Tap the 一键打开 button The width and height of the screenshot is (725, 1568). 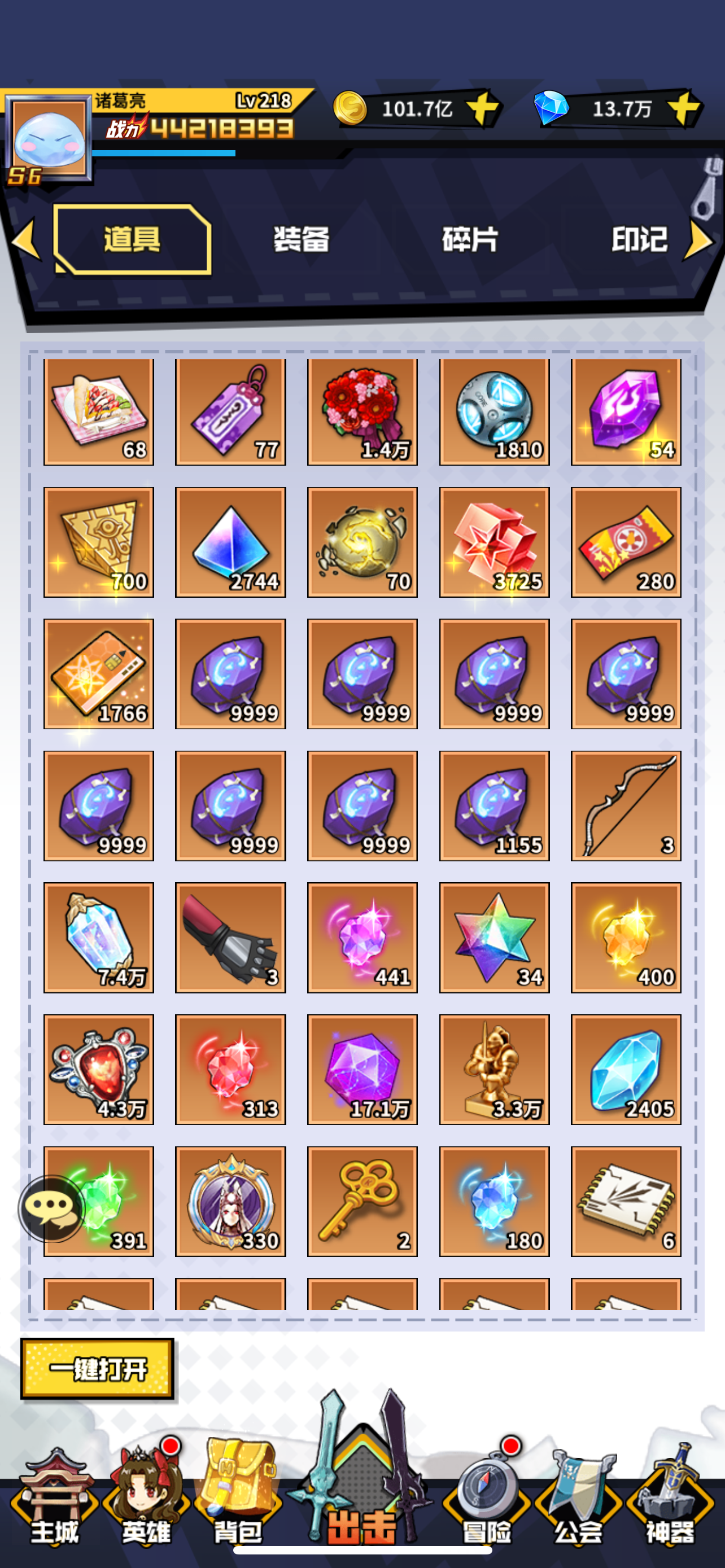[97, 1368]
